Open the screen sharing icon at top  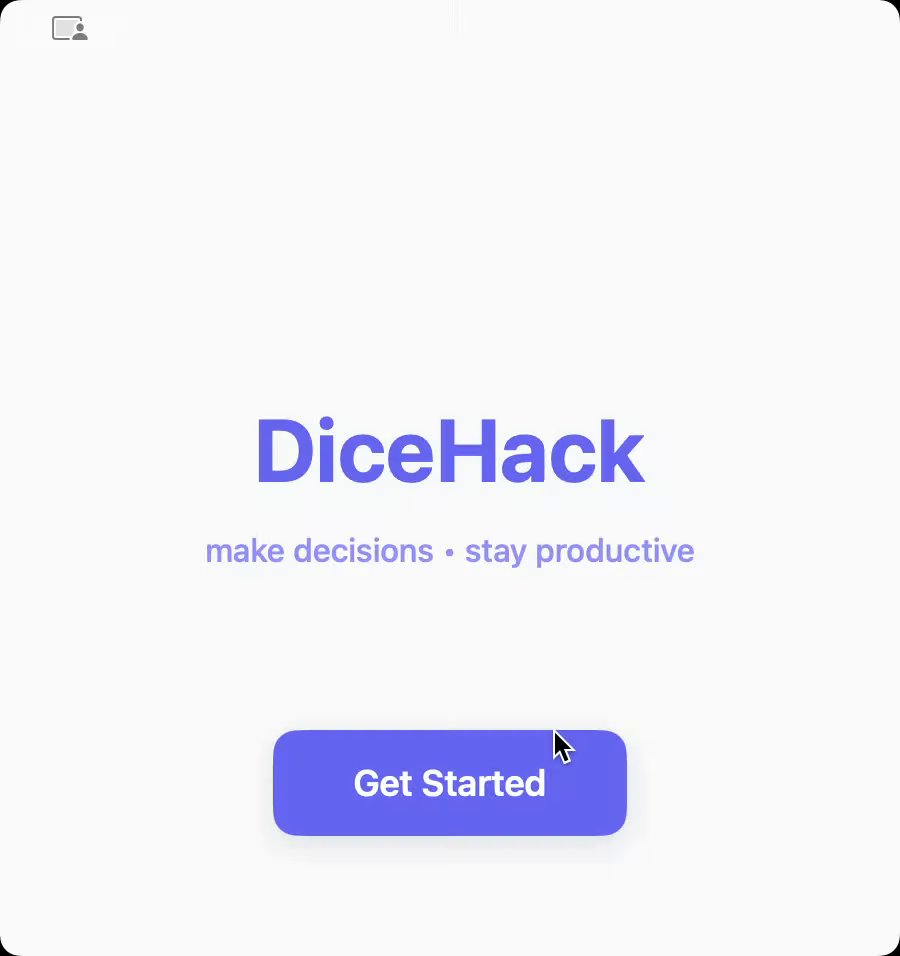click(x=69, y=29)
